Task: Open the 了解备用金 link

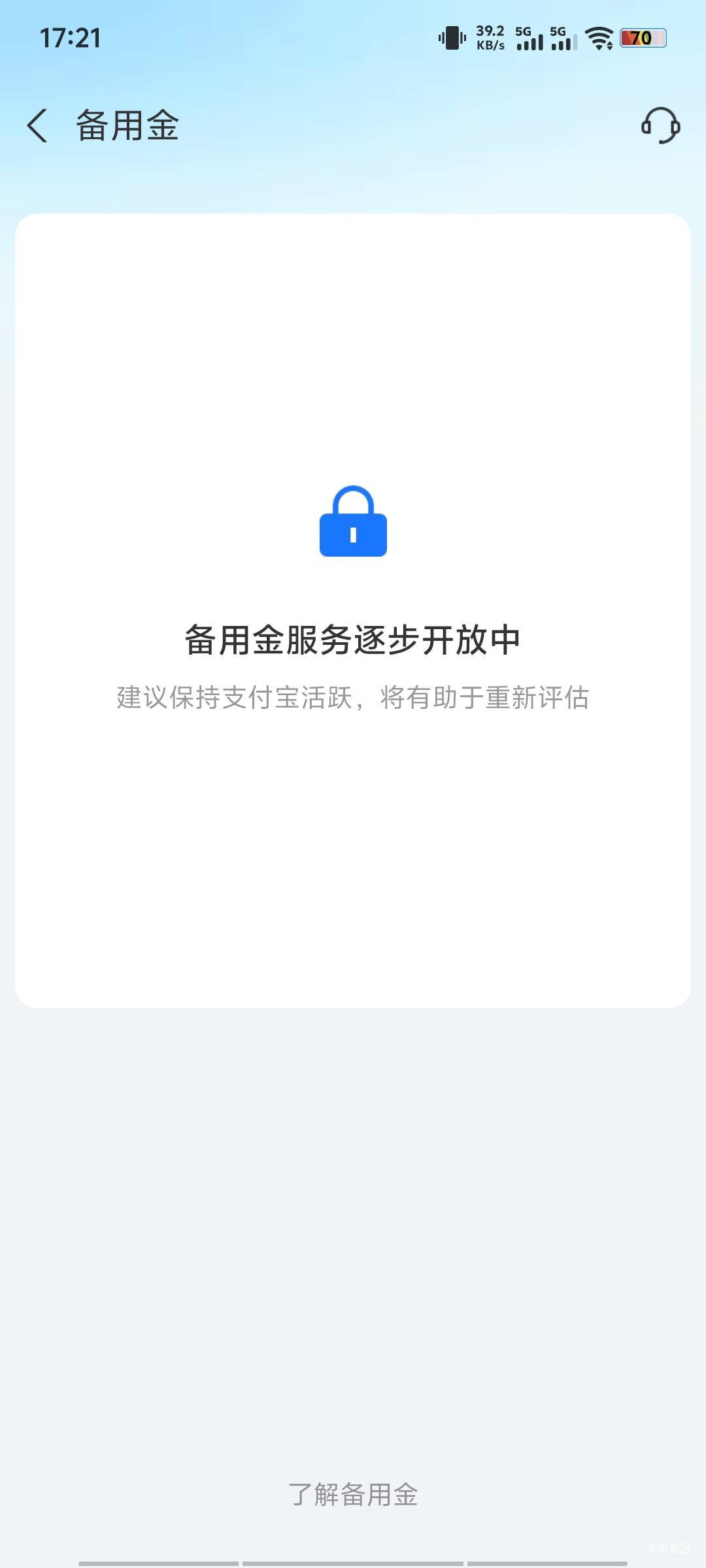Action: point(353,1494)
